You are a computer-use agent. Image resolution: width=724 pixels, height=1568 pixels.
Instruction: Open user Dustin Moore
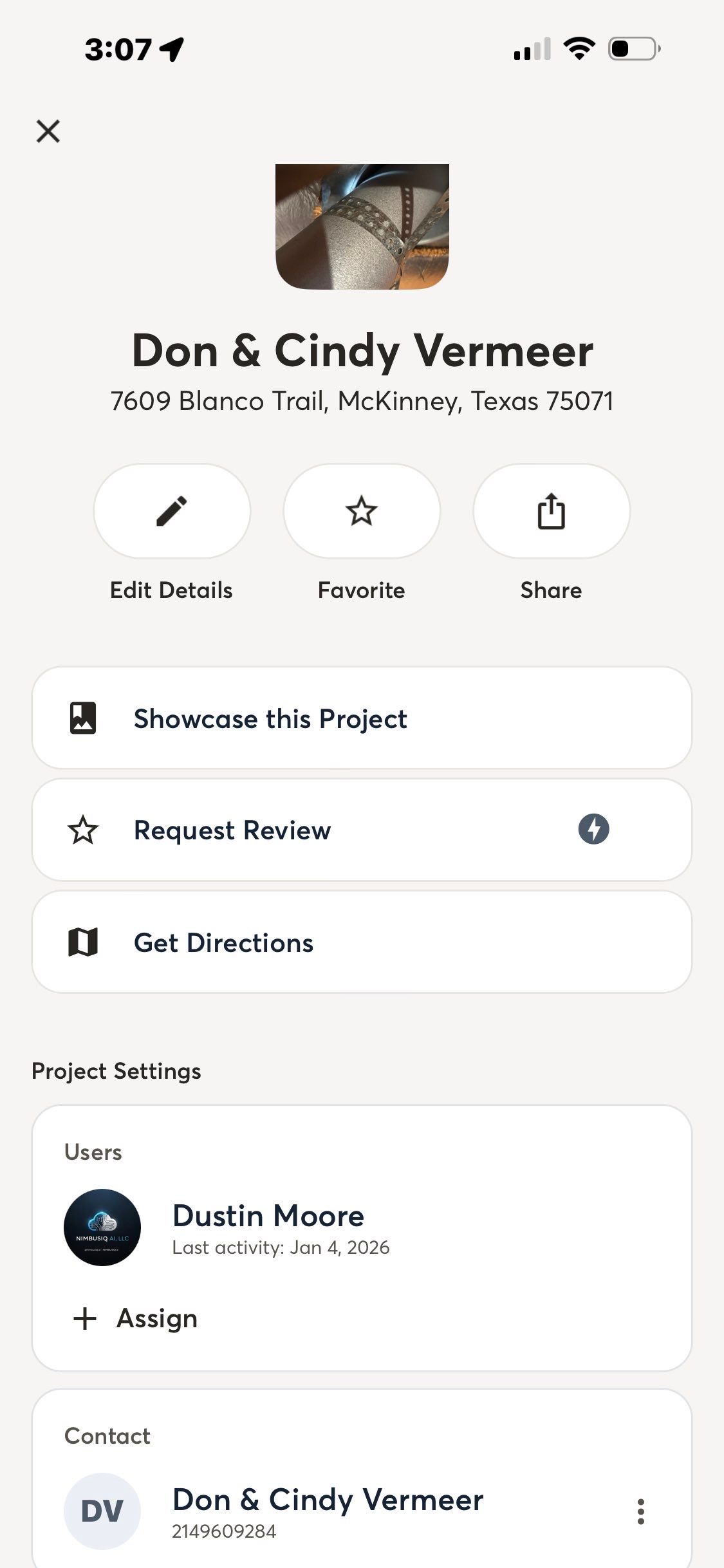click(268, 1227)
